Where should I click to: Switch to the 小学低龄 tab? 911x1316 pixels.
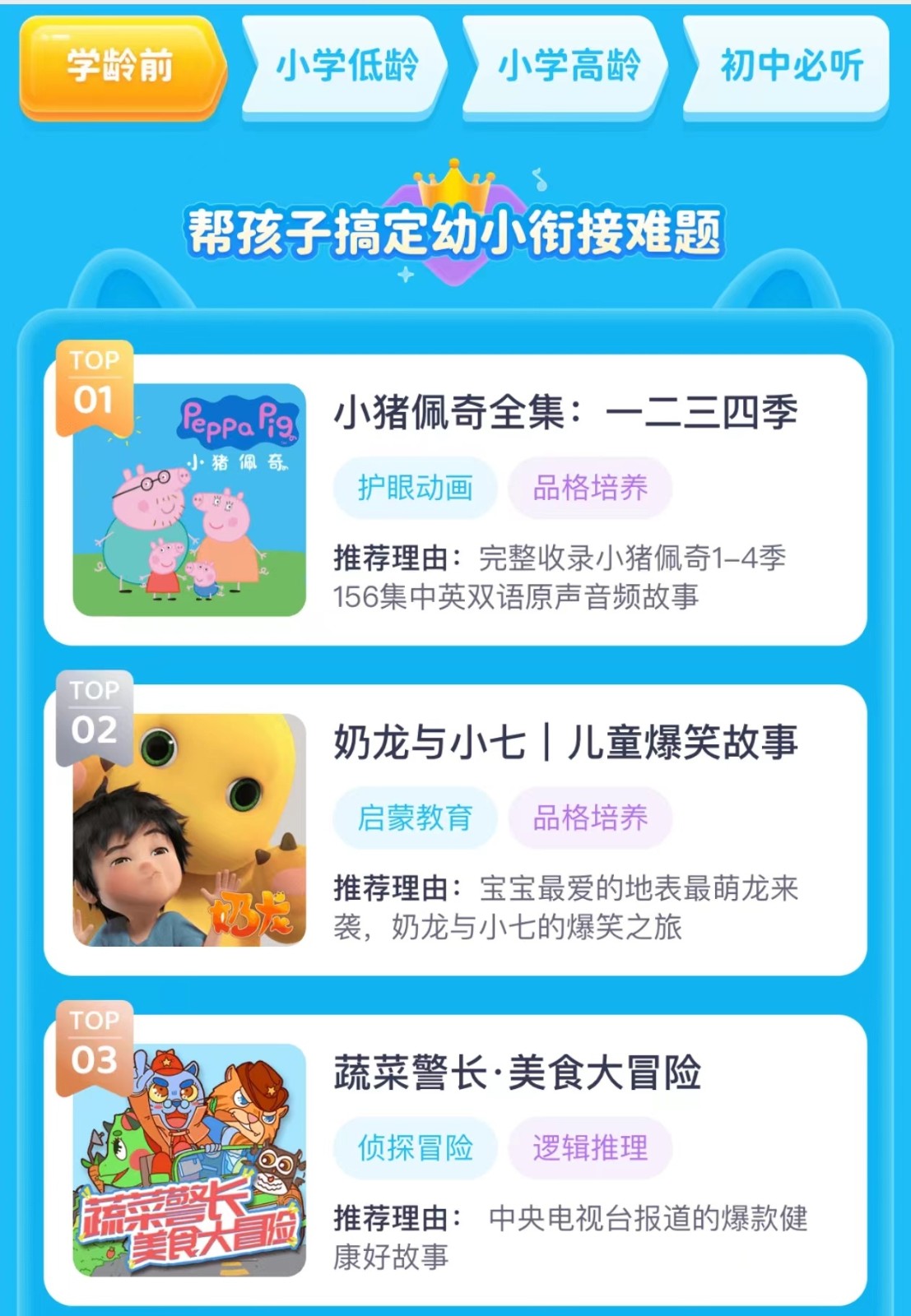(x=346, y=66)
